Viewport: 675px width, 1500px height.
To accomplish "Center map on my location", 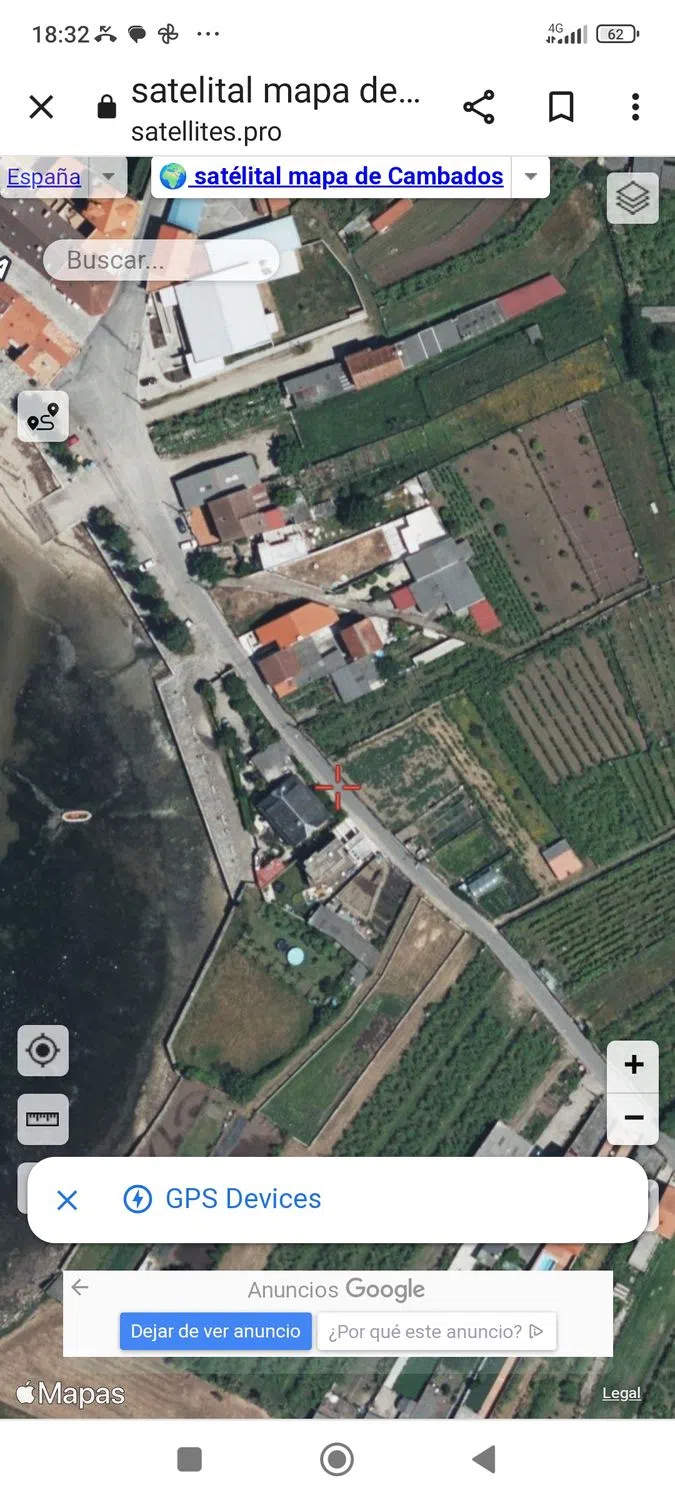I will click(43, 1051).
